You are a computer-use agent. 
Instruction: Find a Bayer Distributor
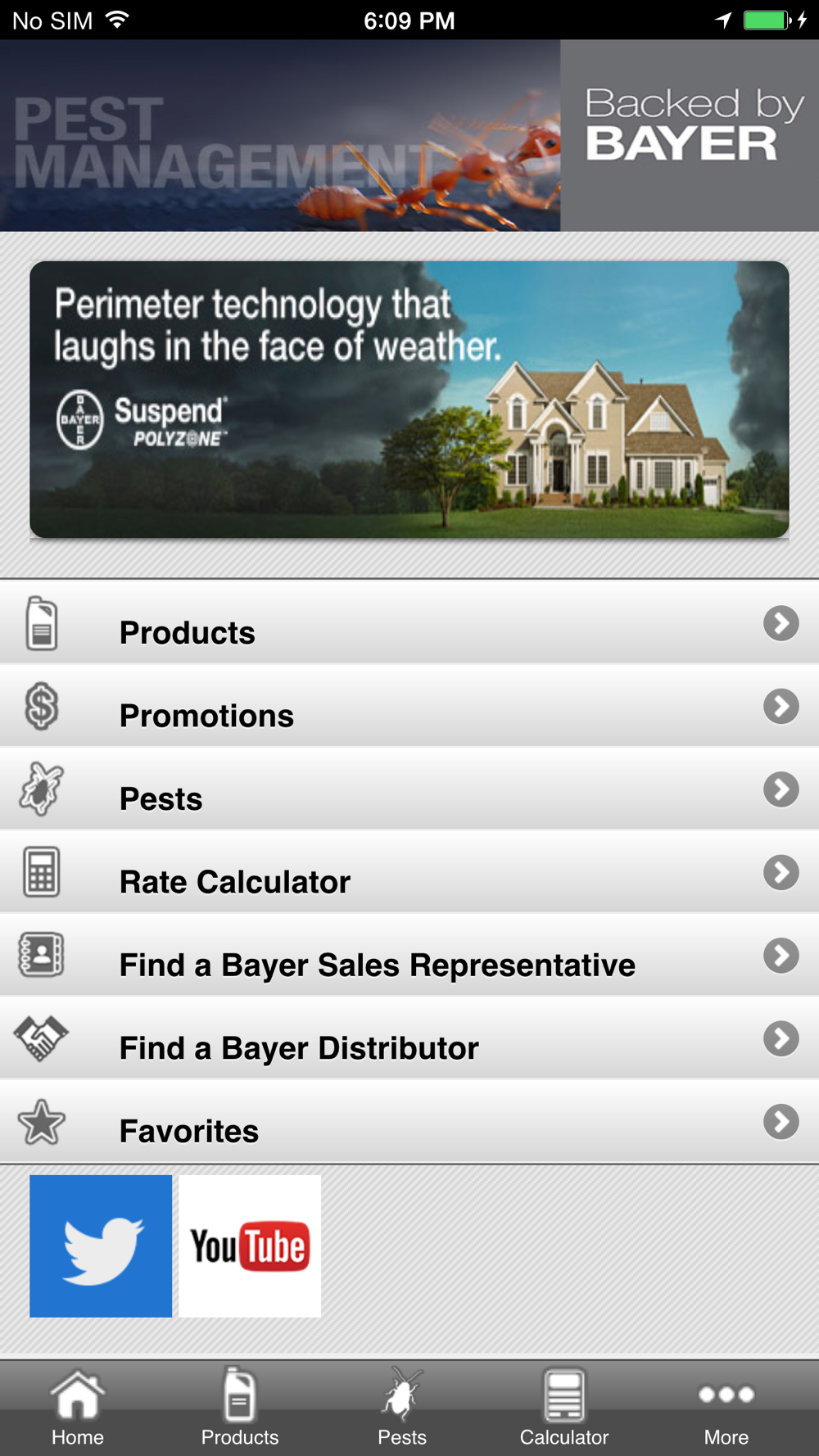409,1039
